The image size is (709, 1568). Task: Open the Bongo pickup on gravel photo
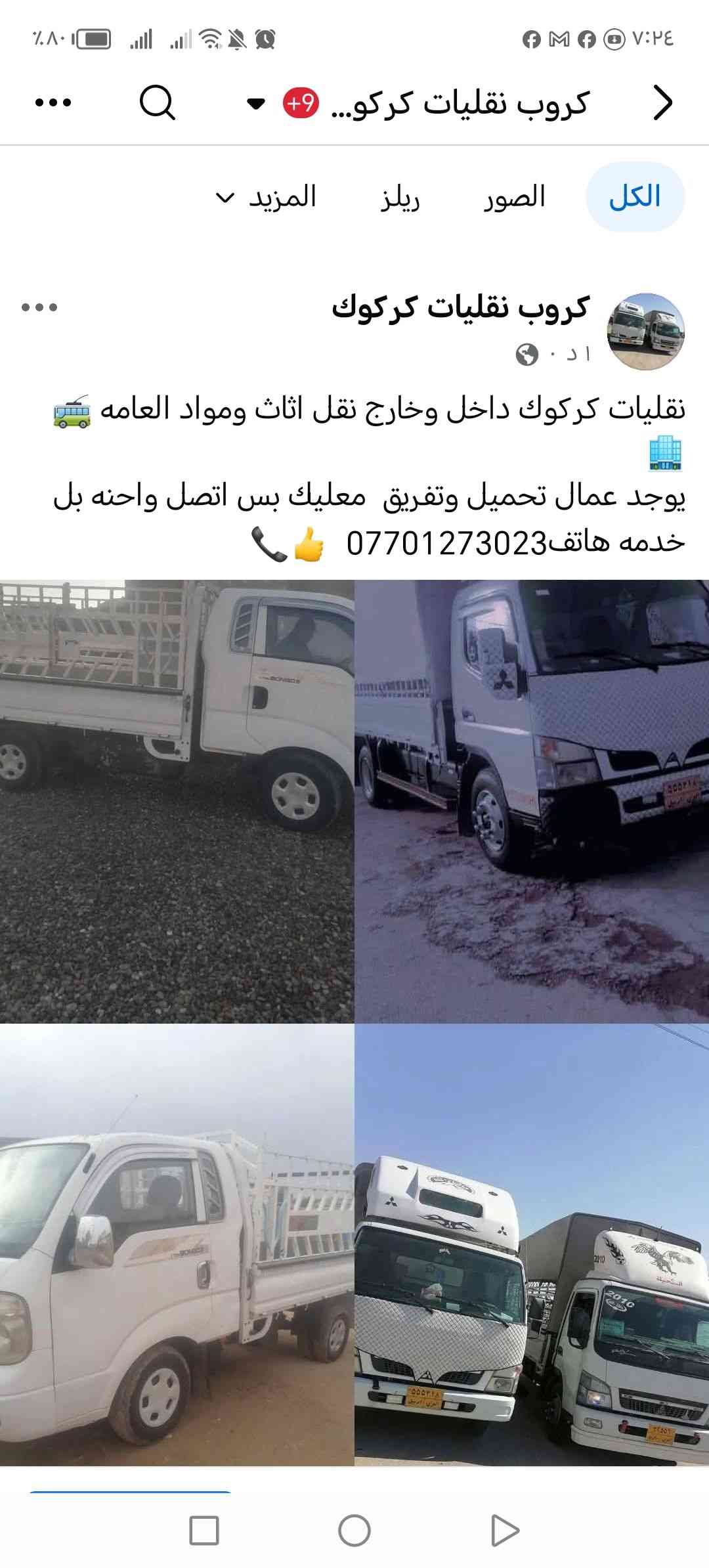coord(177,801)
